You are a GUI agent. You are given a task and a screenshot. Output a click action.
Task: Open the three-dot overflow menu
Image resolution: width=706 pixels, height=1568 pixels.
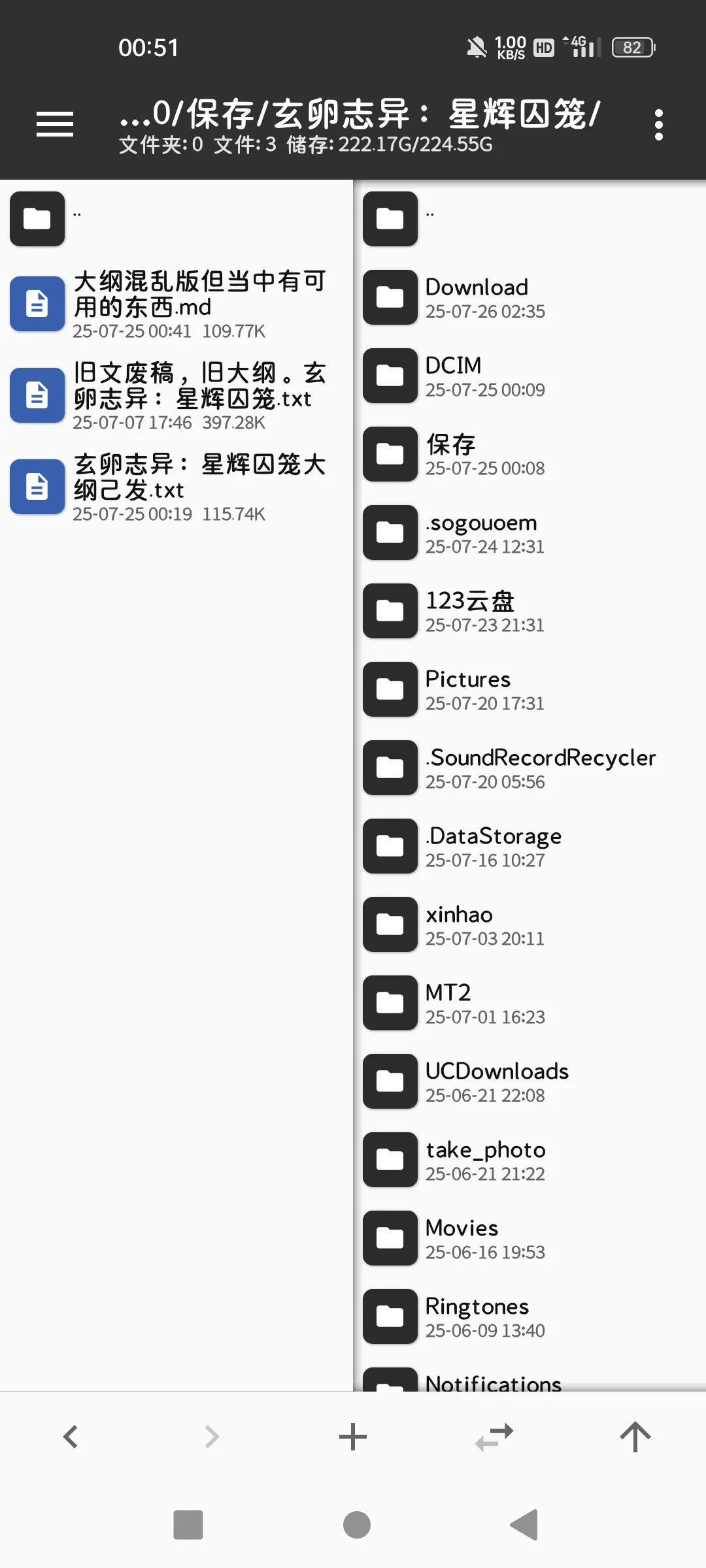point(658,124)
